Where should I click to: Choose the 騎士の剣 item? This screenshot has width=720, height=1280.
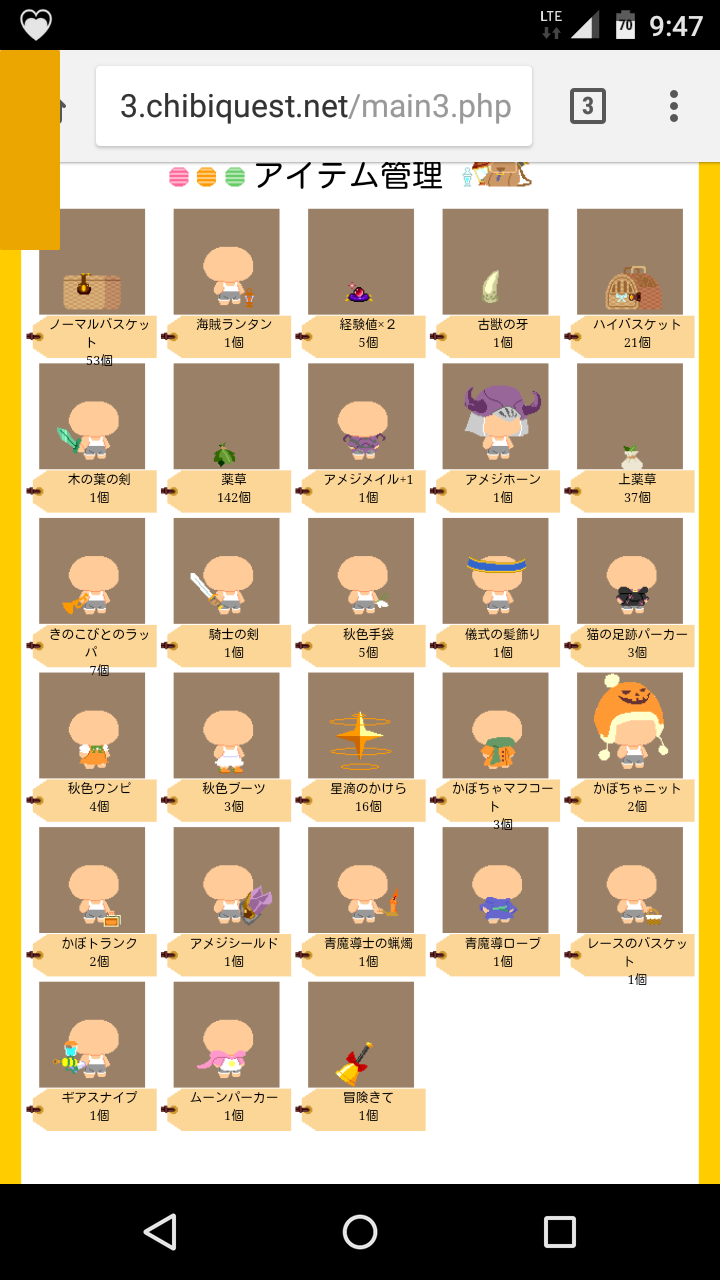(x=227, y=572)
